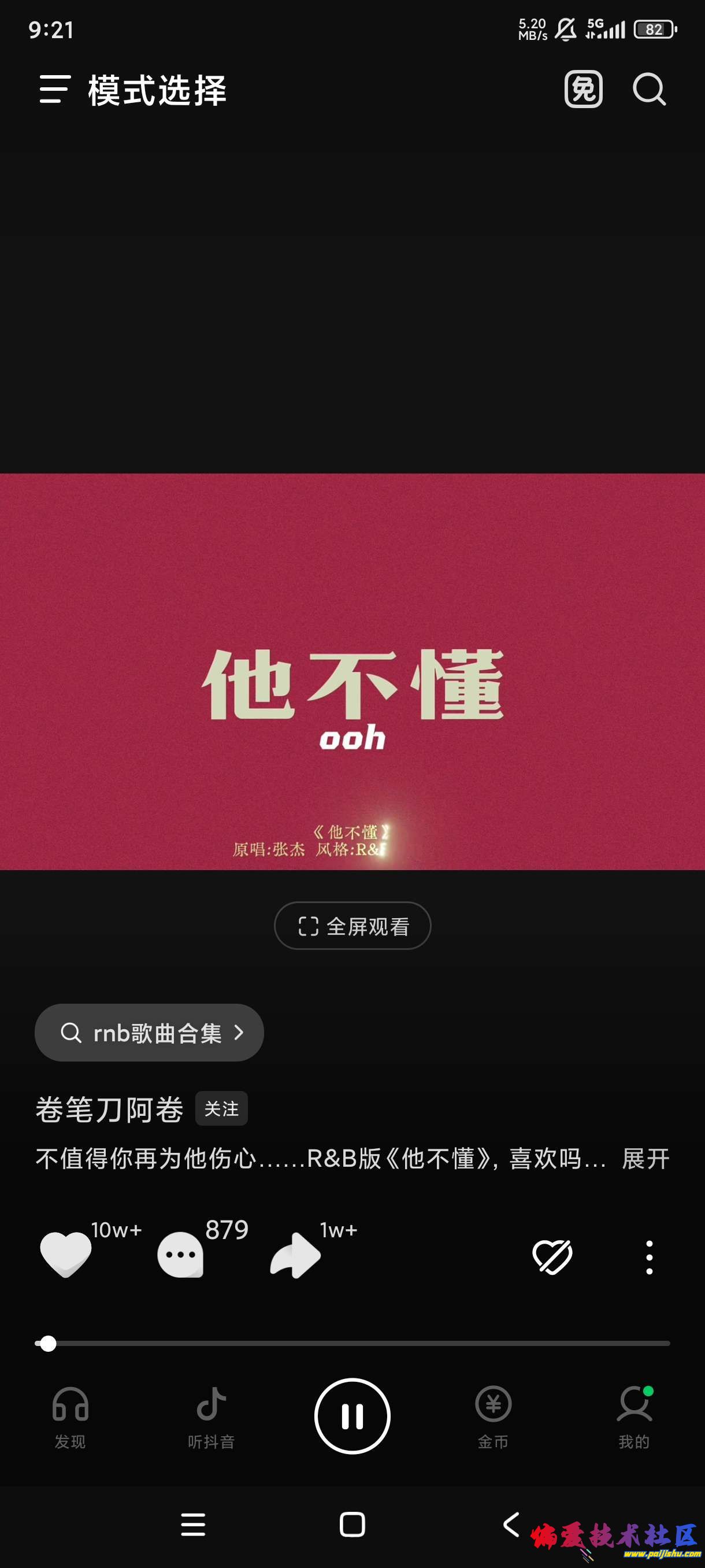The height and width of the screenshot is (1568, 705).
Task: Seek using the playback progress bar
Action: coord(352,1344)
